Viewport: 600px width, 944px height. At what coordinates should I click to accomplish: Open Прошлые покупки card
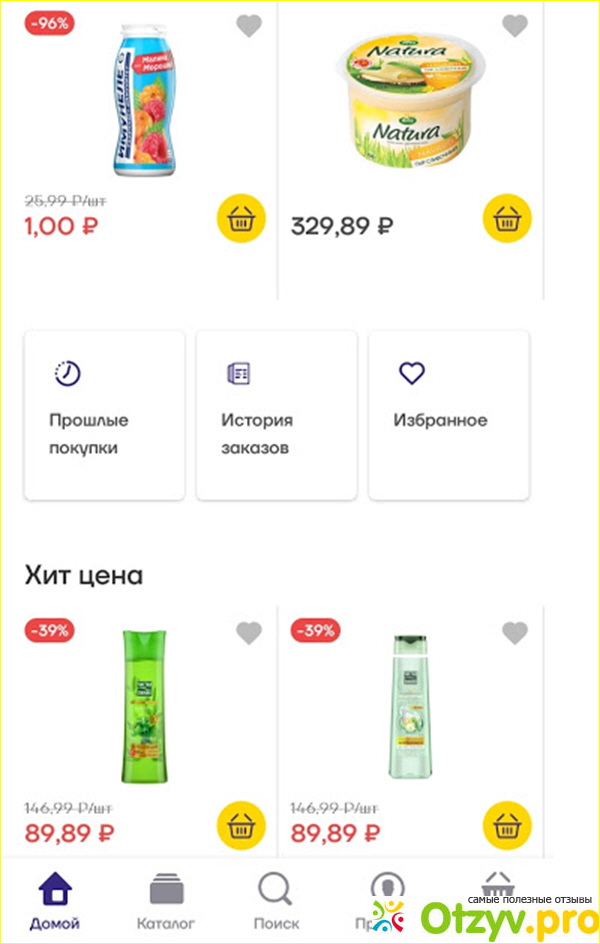[104, 415]
